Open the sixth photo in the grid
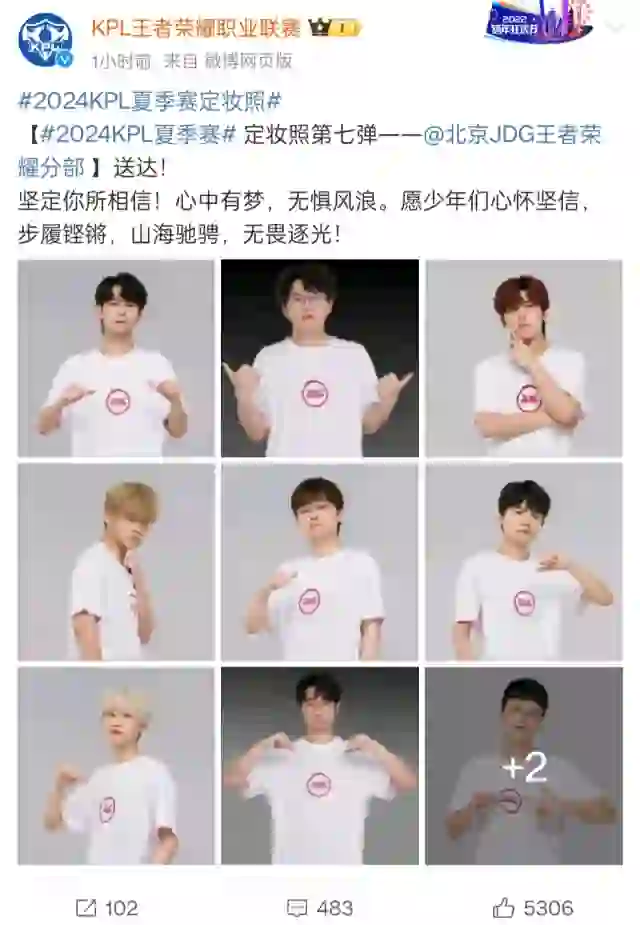Image resolution: width=640 pixels, height=925 pixels. coord(523,562)
